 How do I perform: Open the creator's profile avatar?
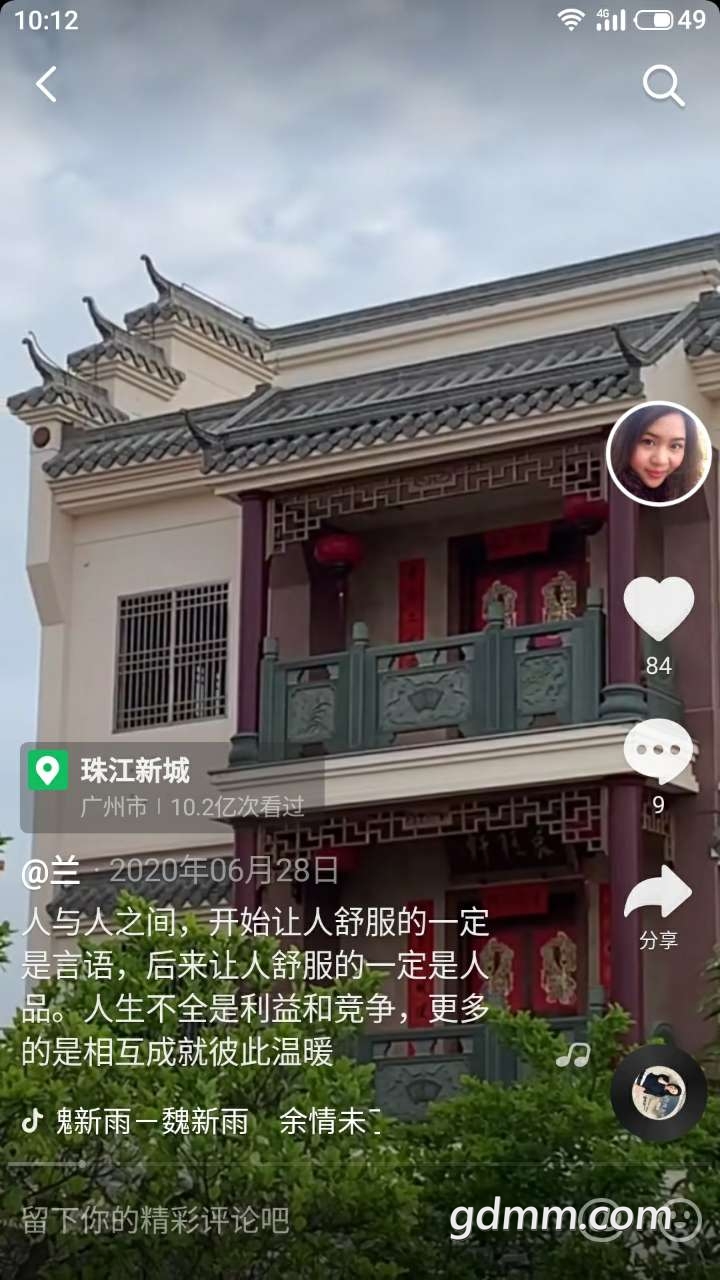pos(659,454)
